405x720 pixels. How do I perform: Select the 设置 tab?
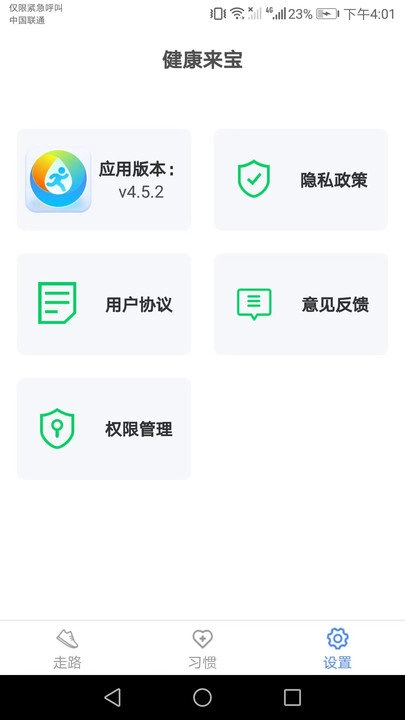pyautogui.click(x=338, y=648)
